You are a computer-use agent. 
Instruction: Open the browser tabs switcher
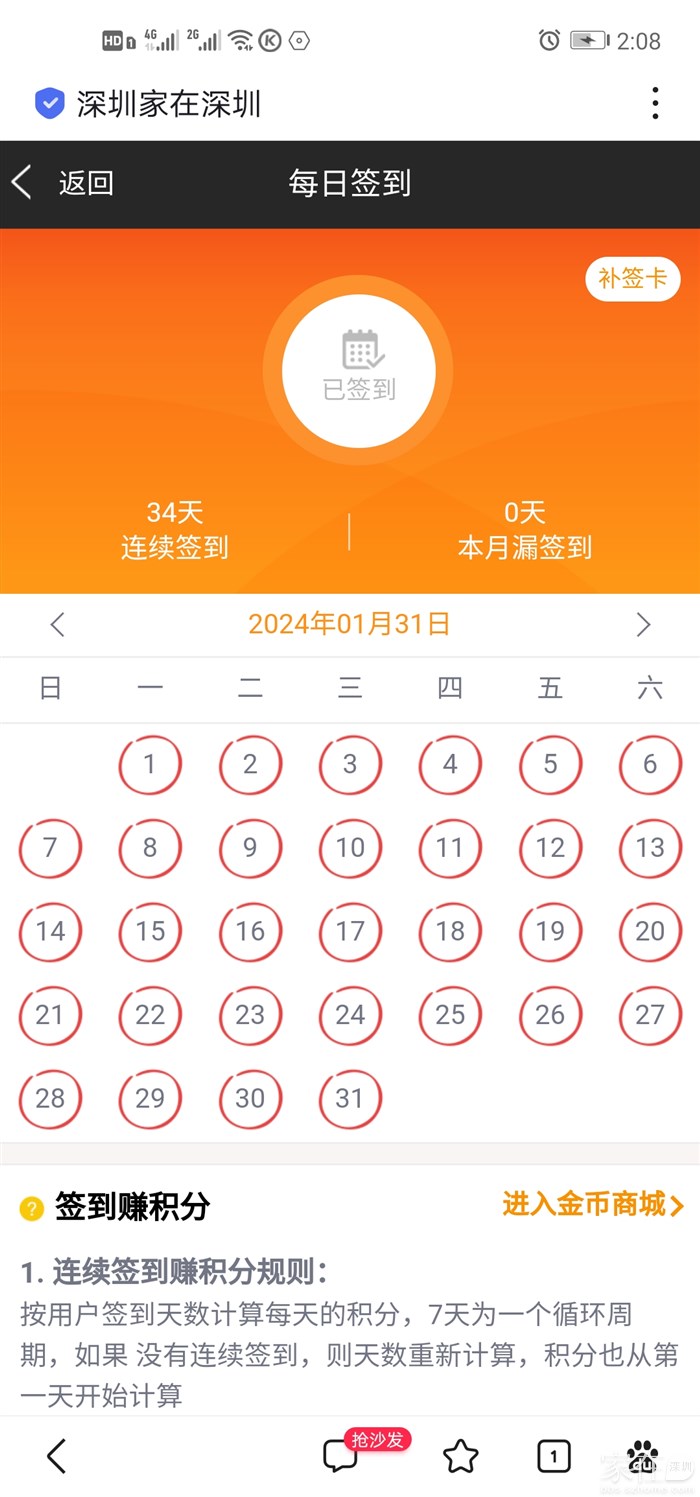(x=554, y=1456)
